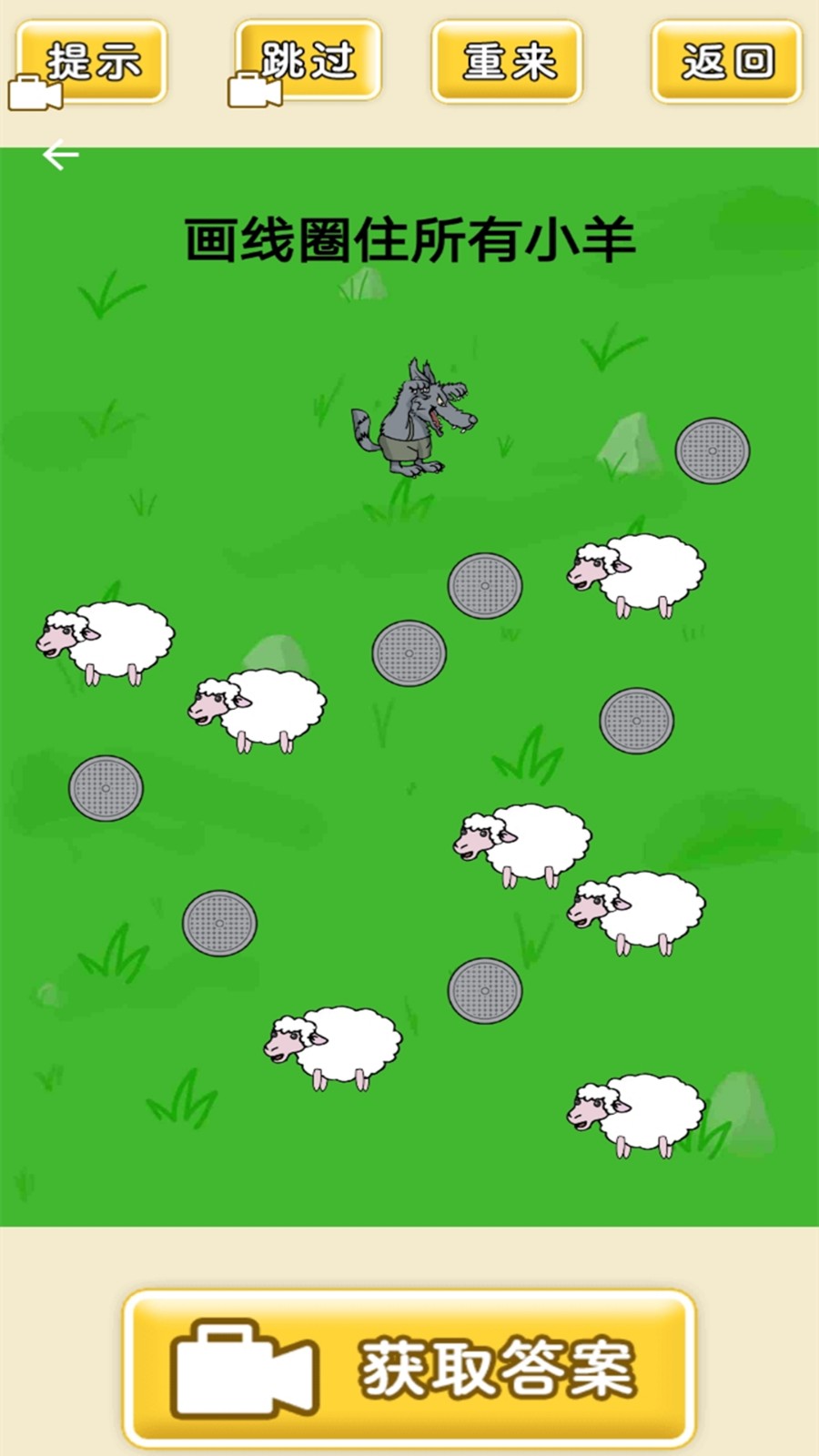The height and width of the screenshot is (1456, 819).
Task: Tap the white back arrow
Action: tap(60, 156)
